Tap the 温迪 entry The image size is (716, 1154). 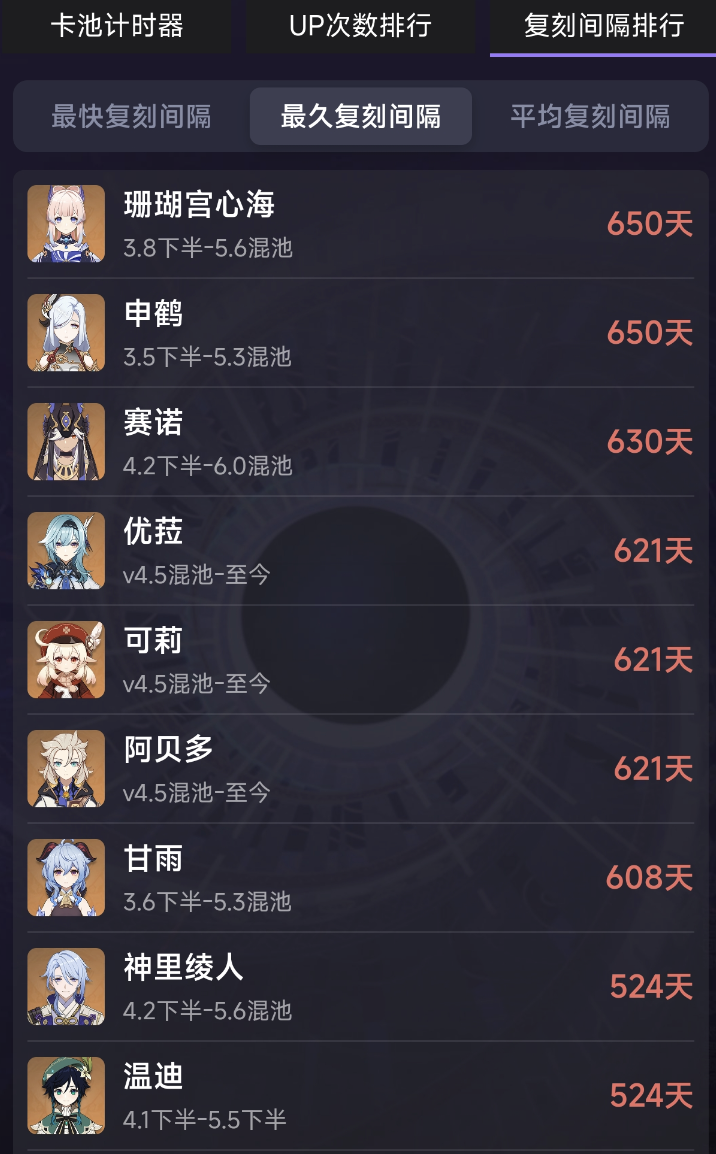tap(360, 1096)
